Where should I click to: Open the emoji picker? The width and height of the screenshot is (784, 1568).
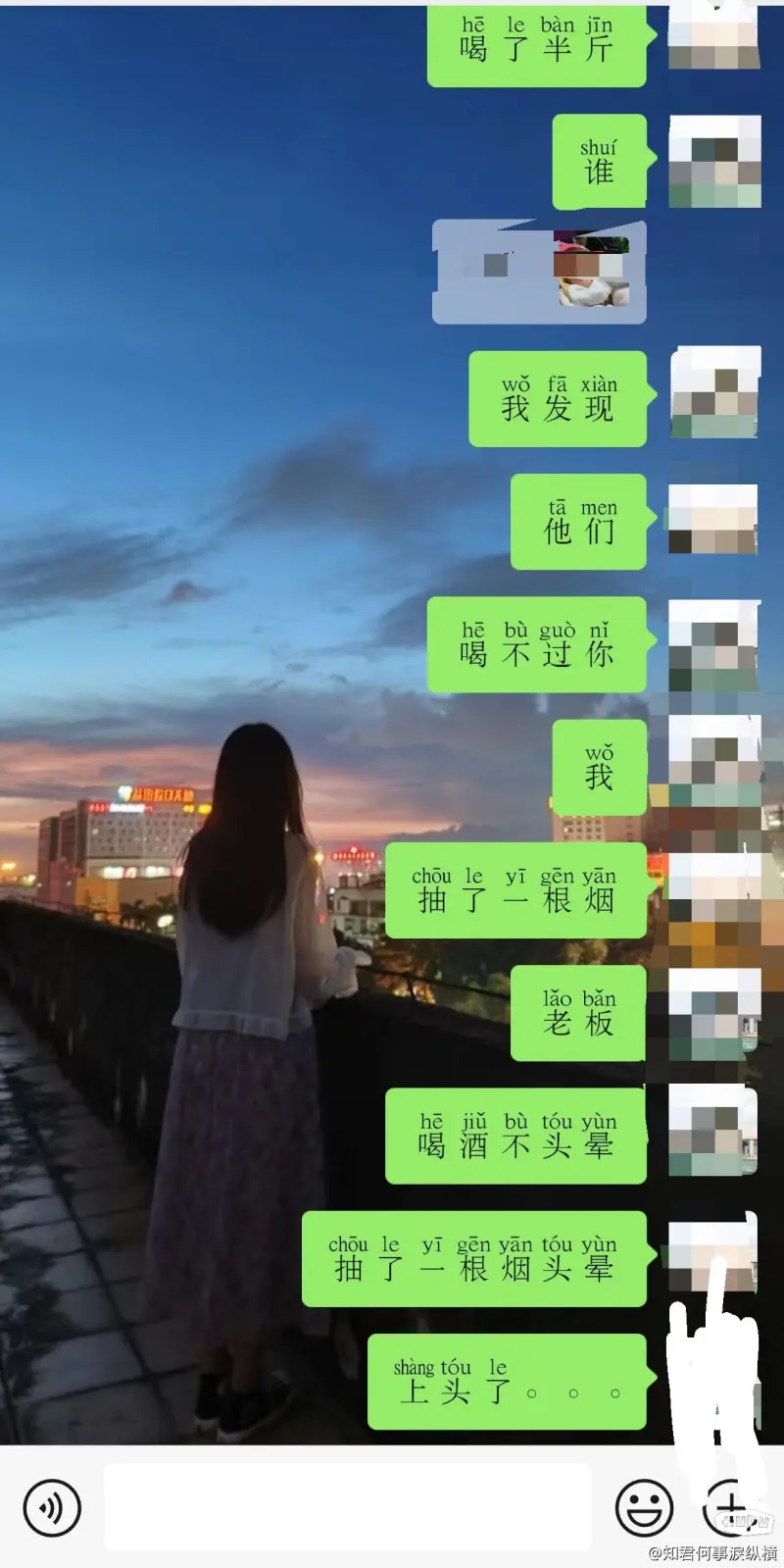click(644, 1507)
